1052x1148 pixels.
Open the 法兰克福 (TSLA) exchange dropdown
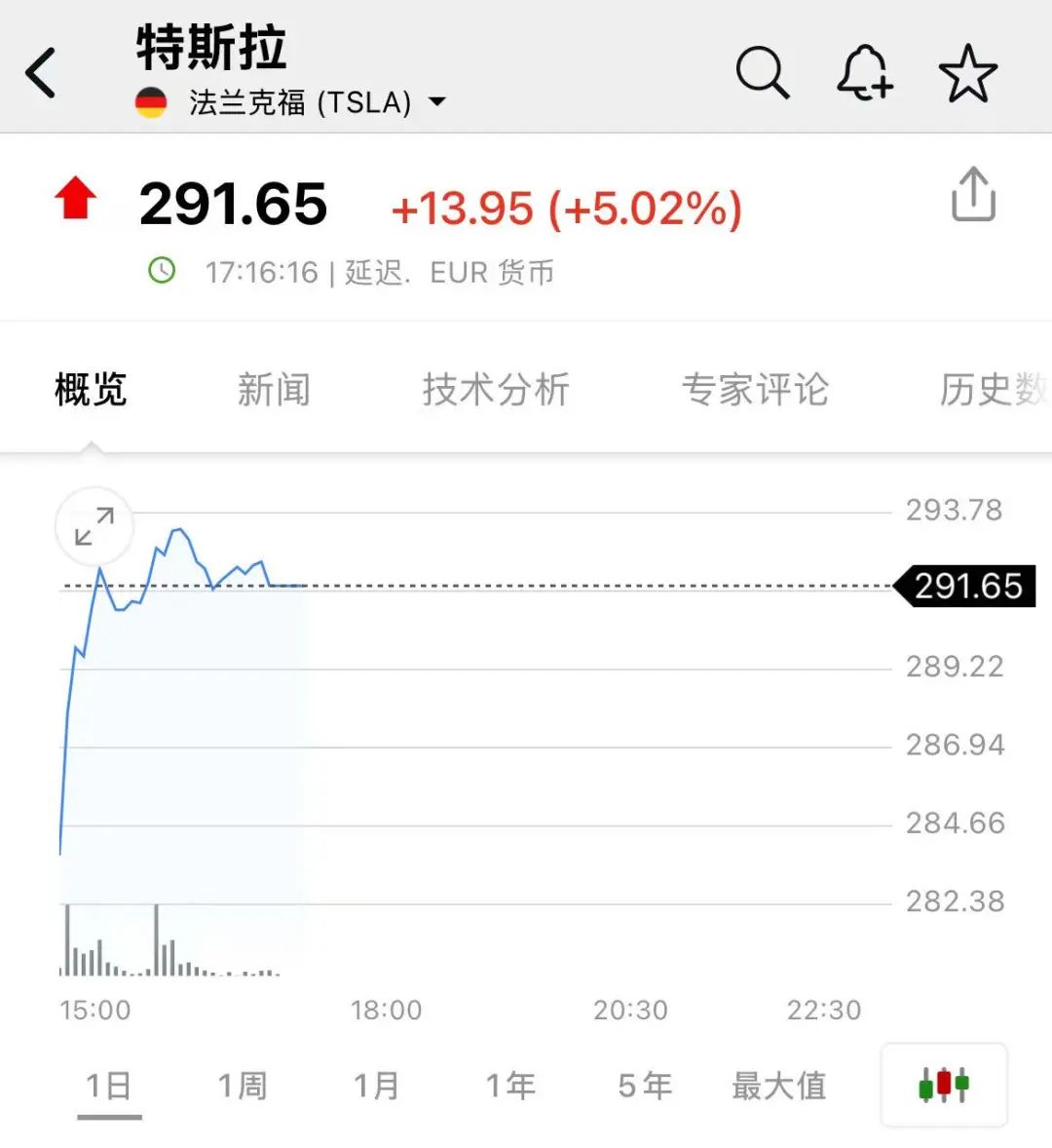pos(437,101)
